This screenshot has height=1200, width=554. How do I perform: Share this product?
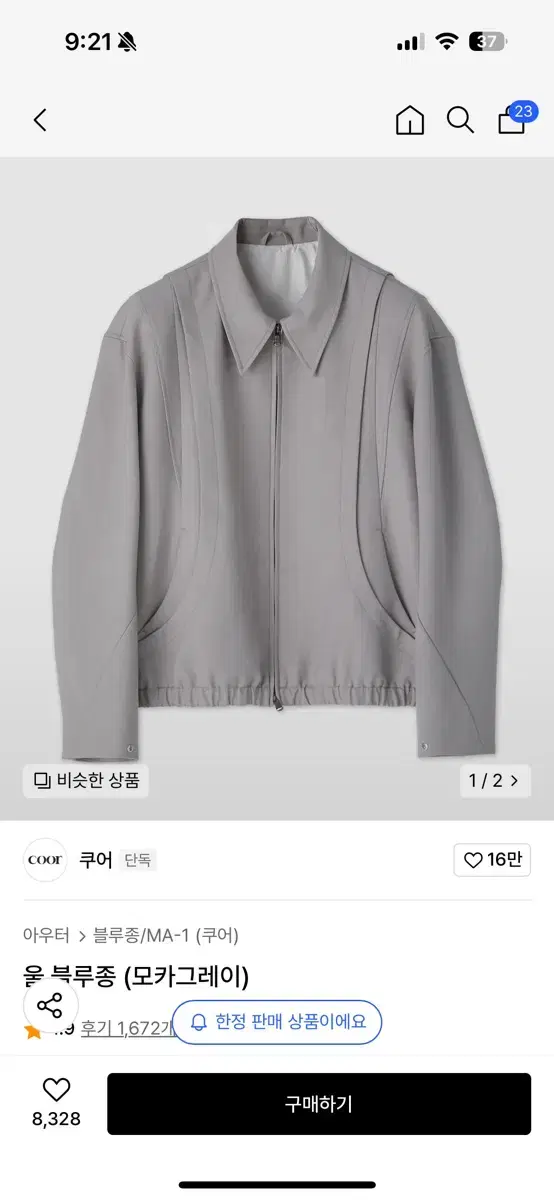pos(50,1007)
